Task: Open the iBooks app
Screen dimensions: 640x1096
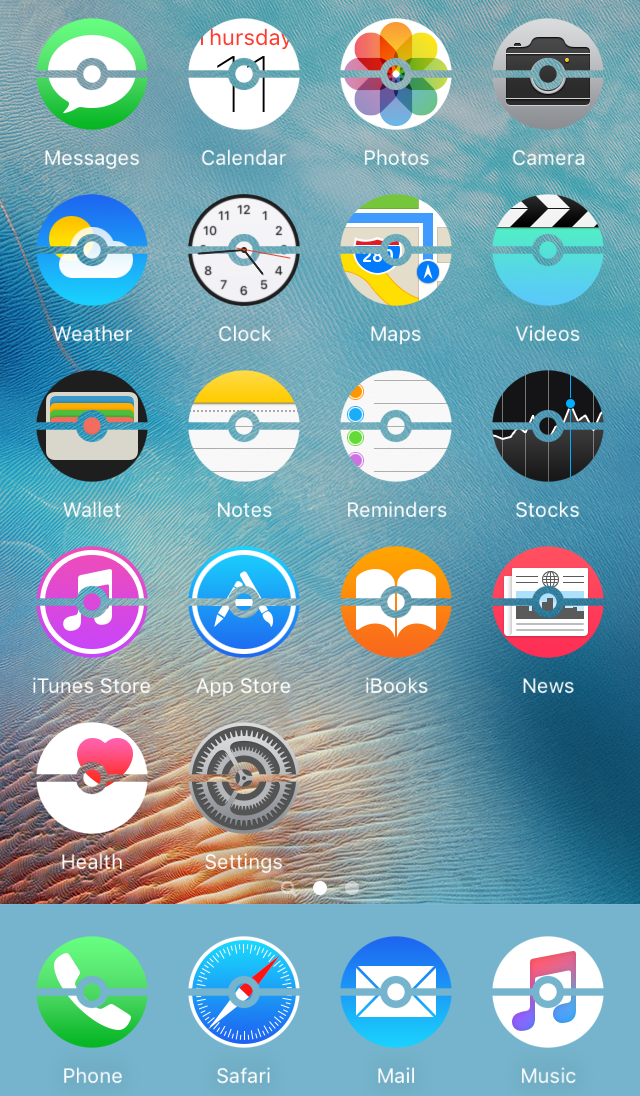Action: (x=396, y=602)
